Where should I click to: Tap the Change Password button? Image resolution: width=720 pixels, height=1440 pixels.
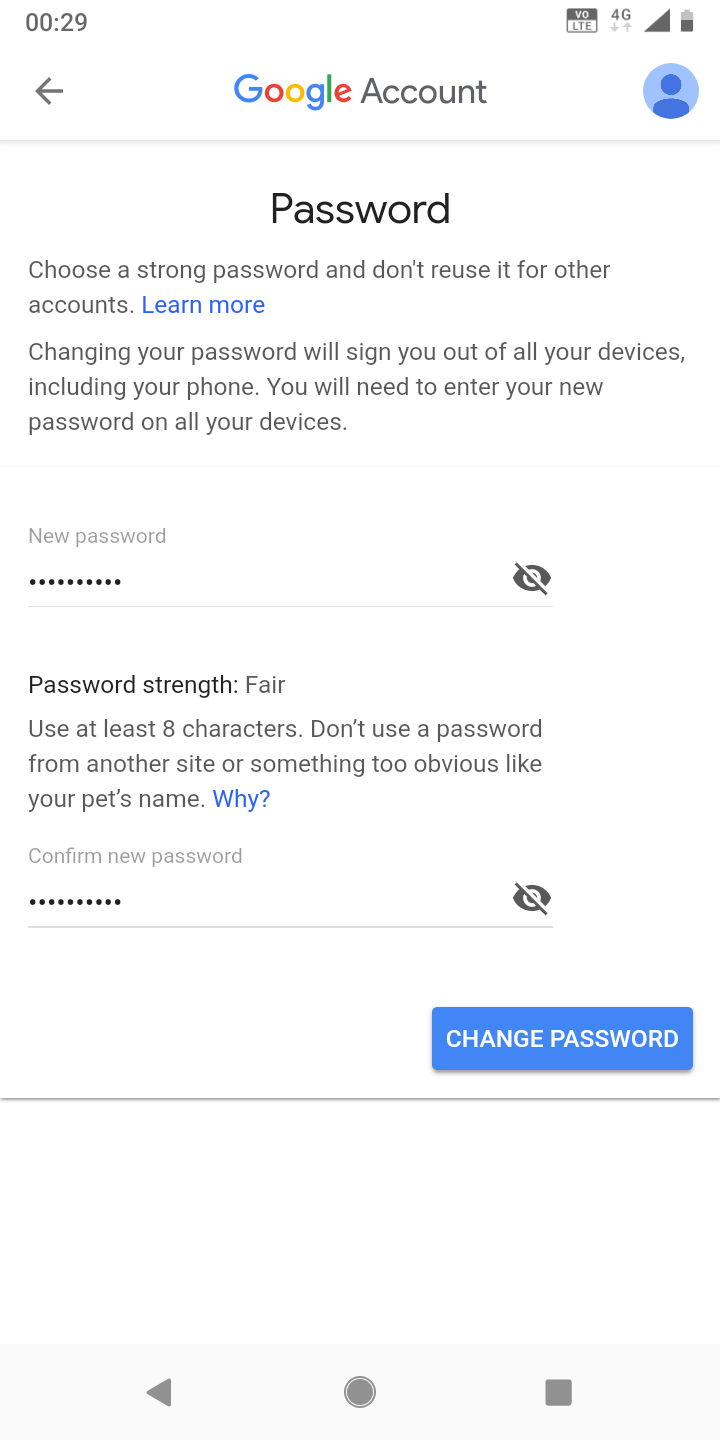pyautogui.click(x=562, y=1039)
